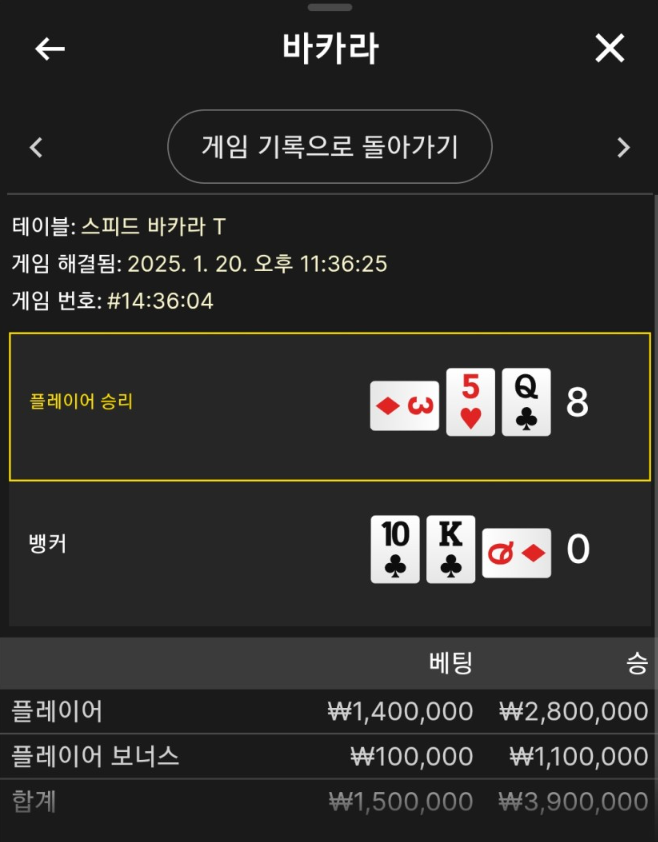658x842 pixels.
Task: Show the next game record
Action: coord(623,148)
